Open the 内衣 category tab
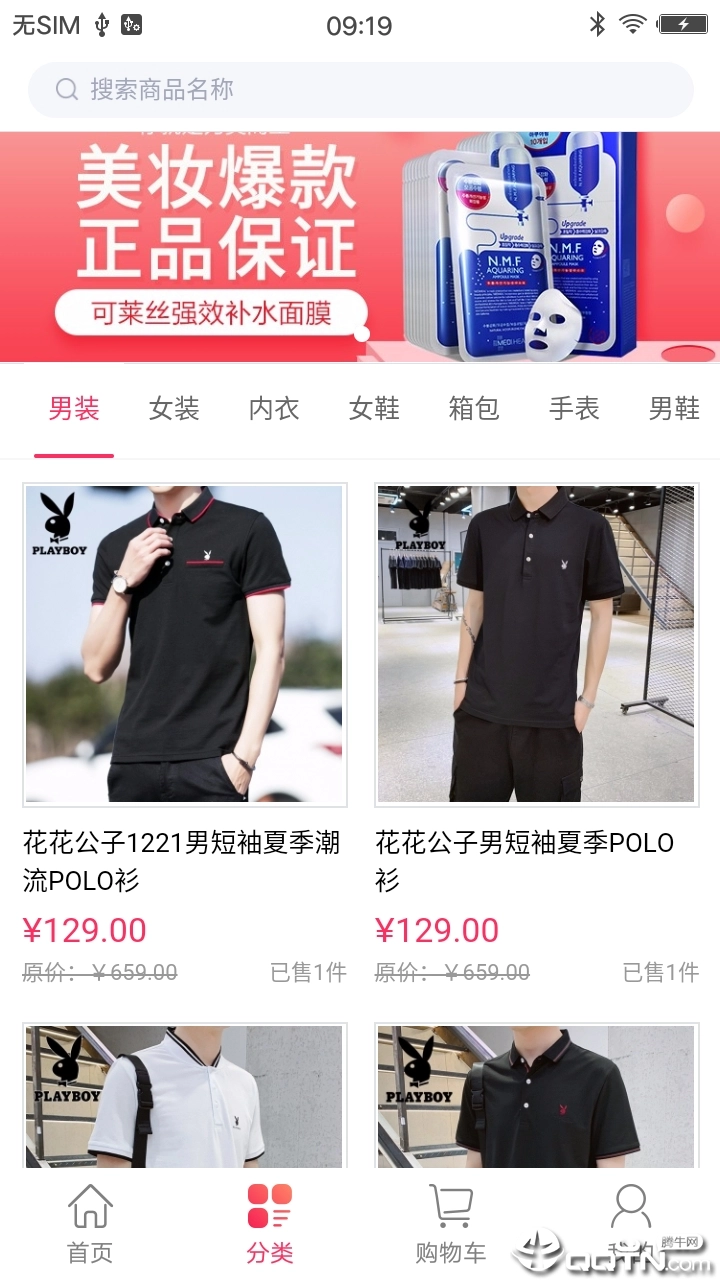This screenshot has width=720, height=1280. [273, 408]
